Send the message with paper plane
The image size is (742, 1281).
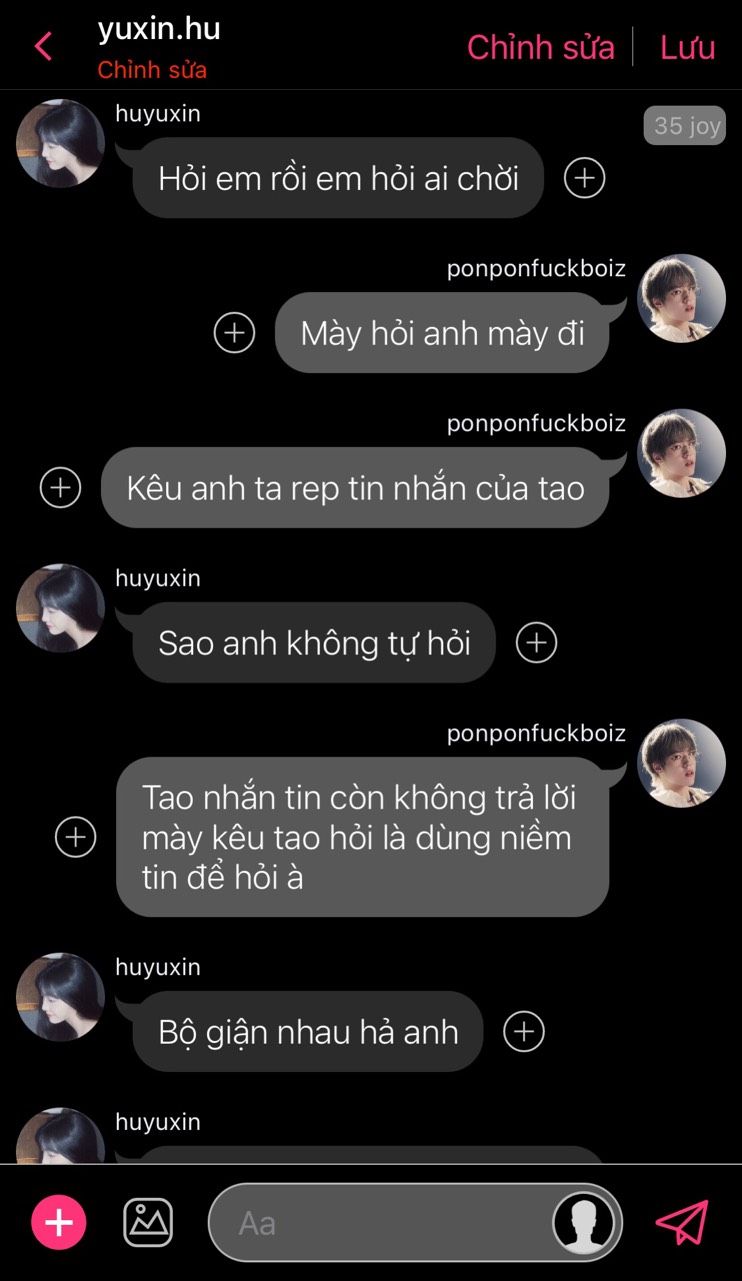pyautogui.click(x=682, y=1222)
